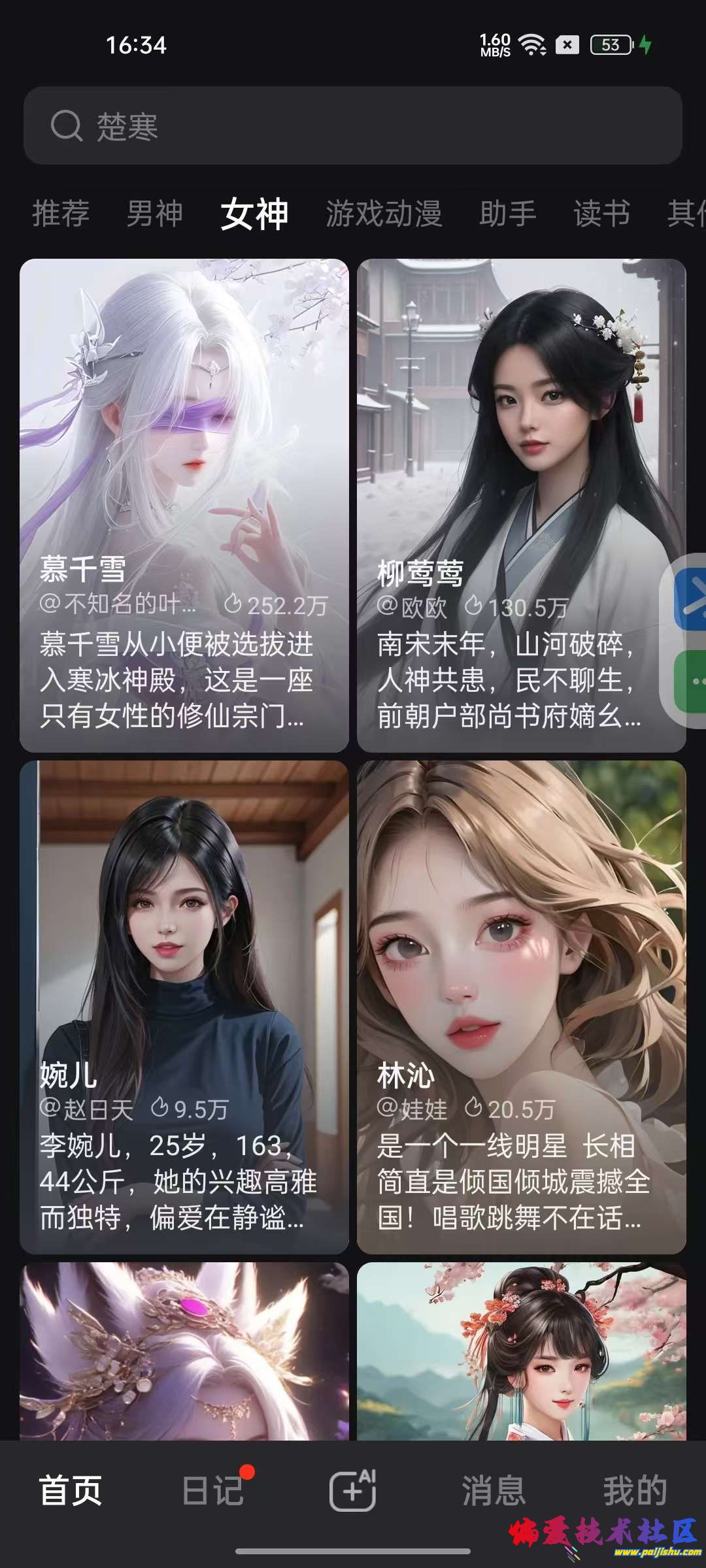Select the 女神 tab
Screen dimensions: 706x1568
click(x=254, y=214)
